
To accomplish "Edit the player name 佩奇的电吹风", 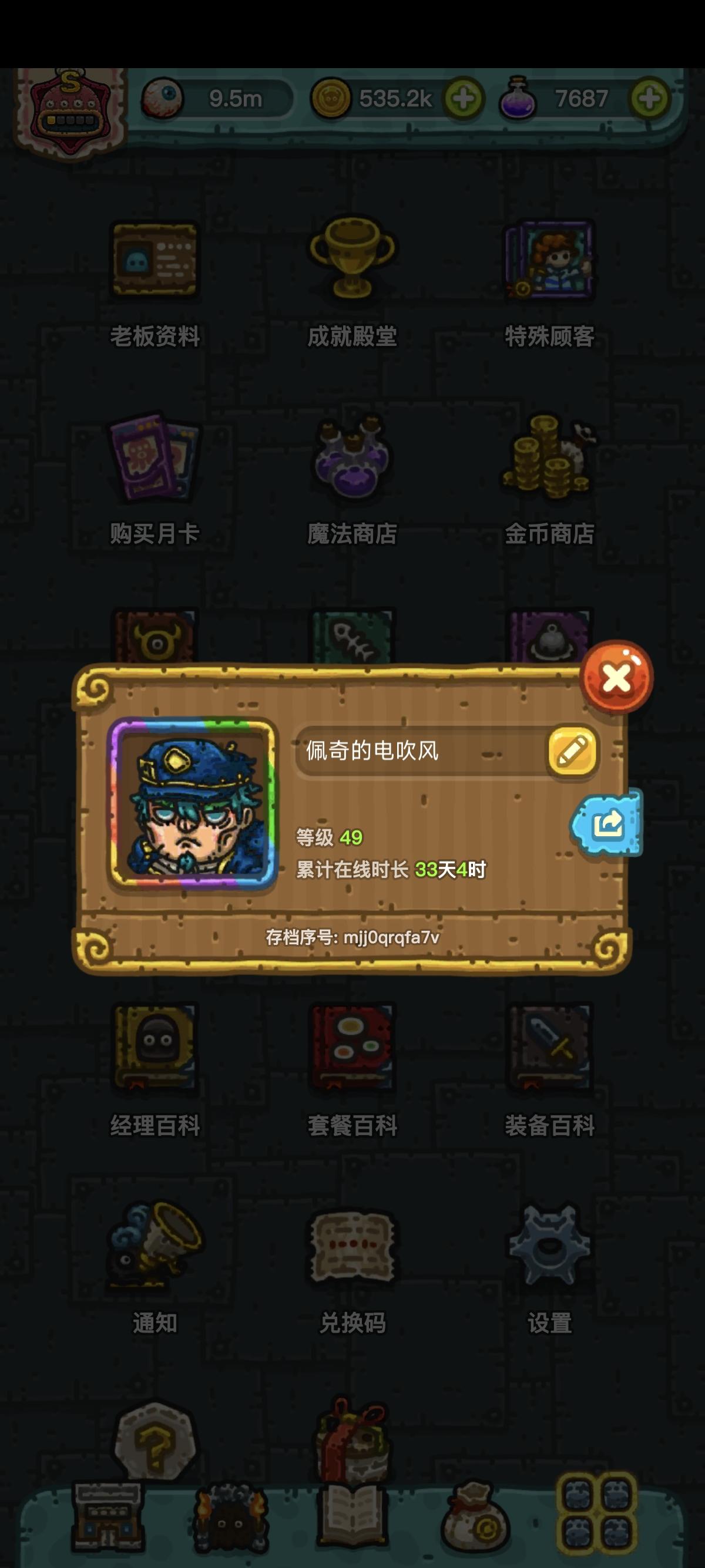I will (x=573, y=752).
